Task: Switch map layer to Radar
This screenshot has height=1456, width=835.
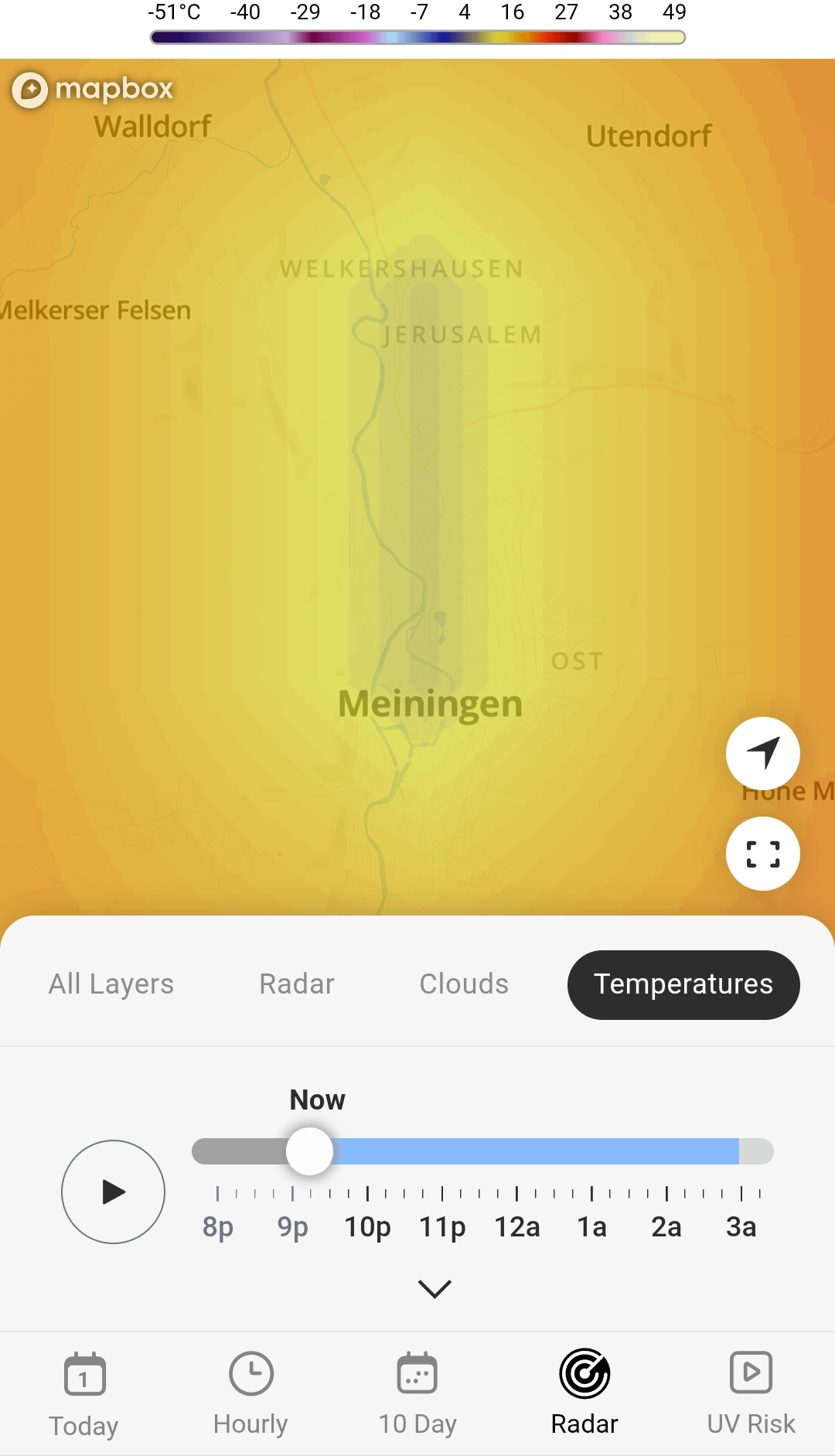Action: [297, 984]
